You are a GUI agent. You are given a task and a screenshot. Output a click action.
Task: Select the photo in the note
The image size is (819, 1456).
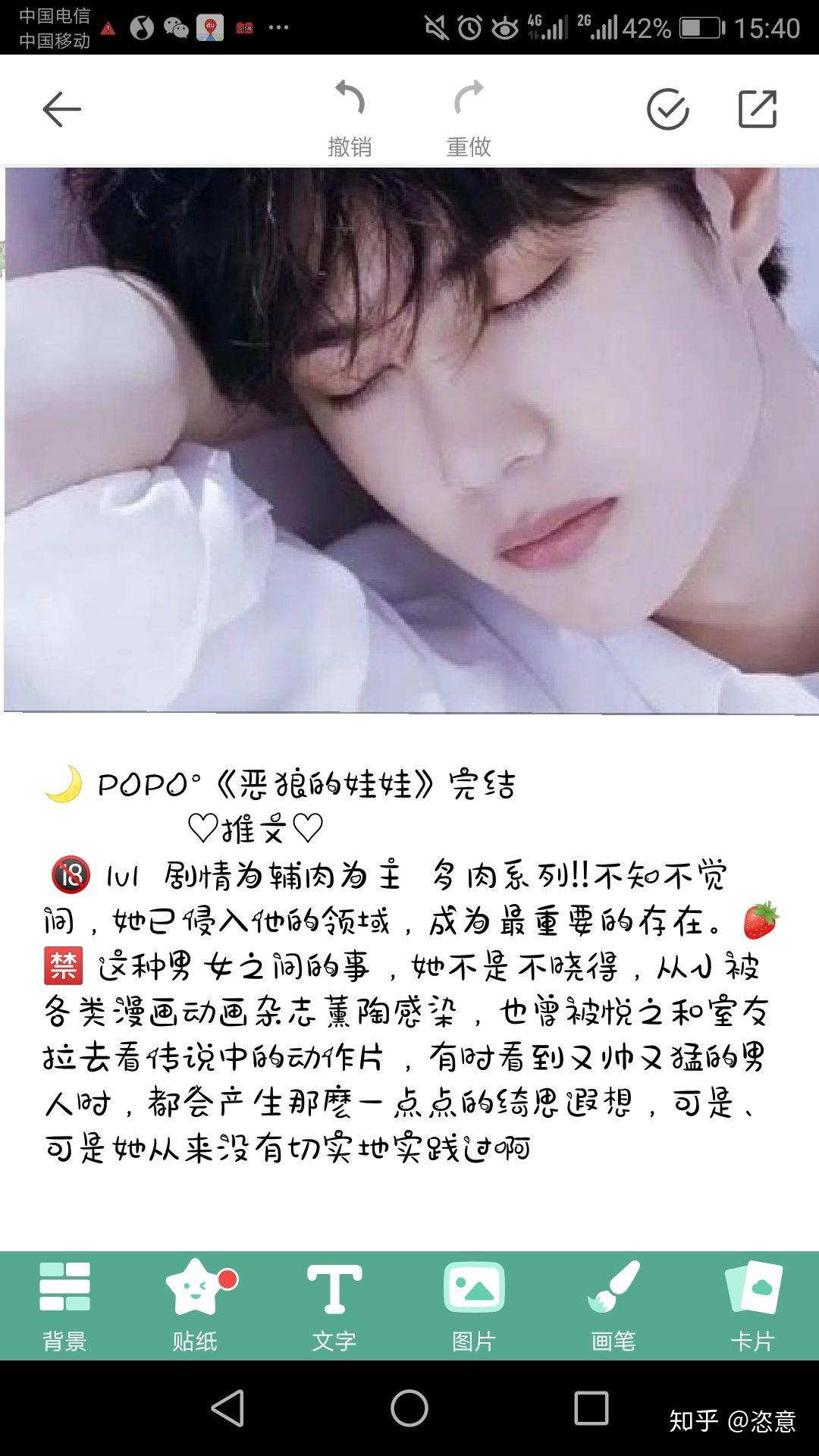coord(412,441)
